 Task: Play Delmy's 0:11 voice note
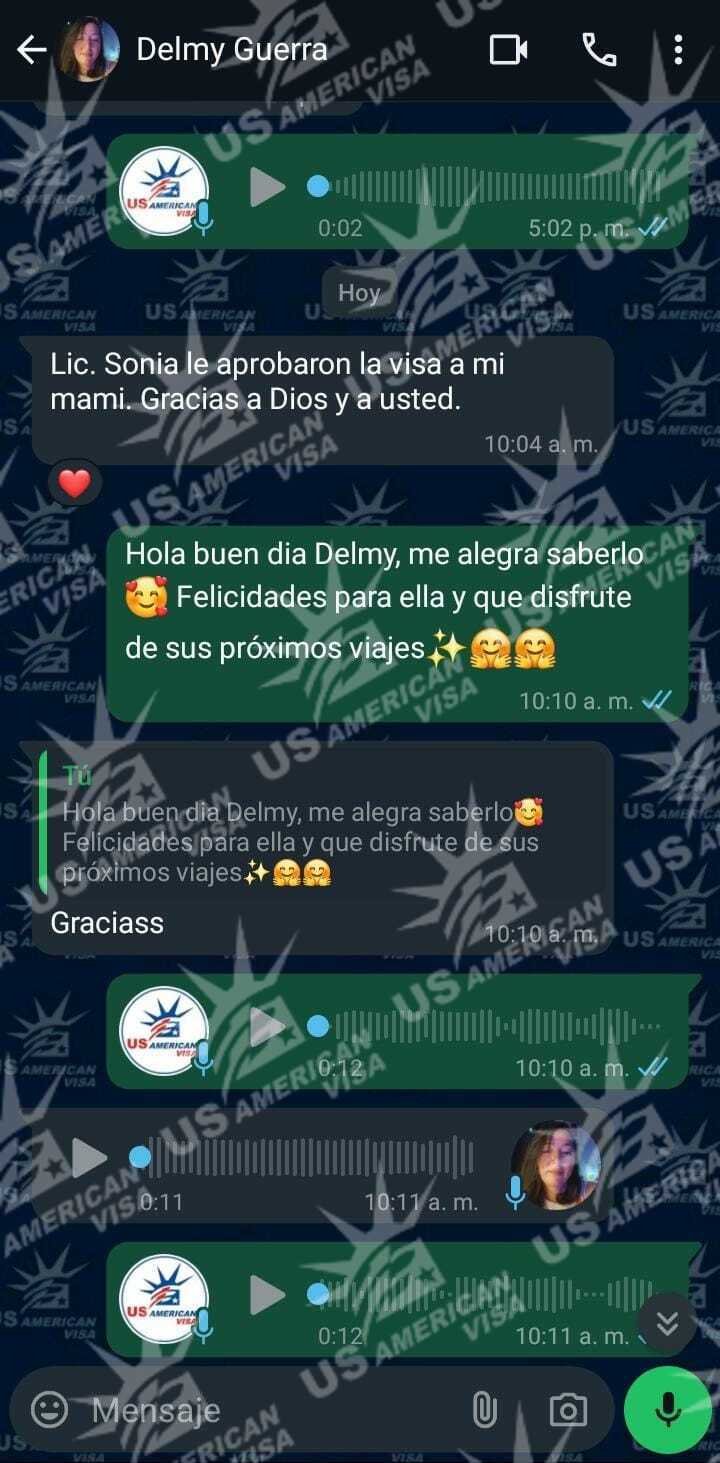[90, 1158]
